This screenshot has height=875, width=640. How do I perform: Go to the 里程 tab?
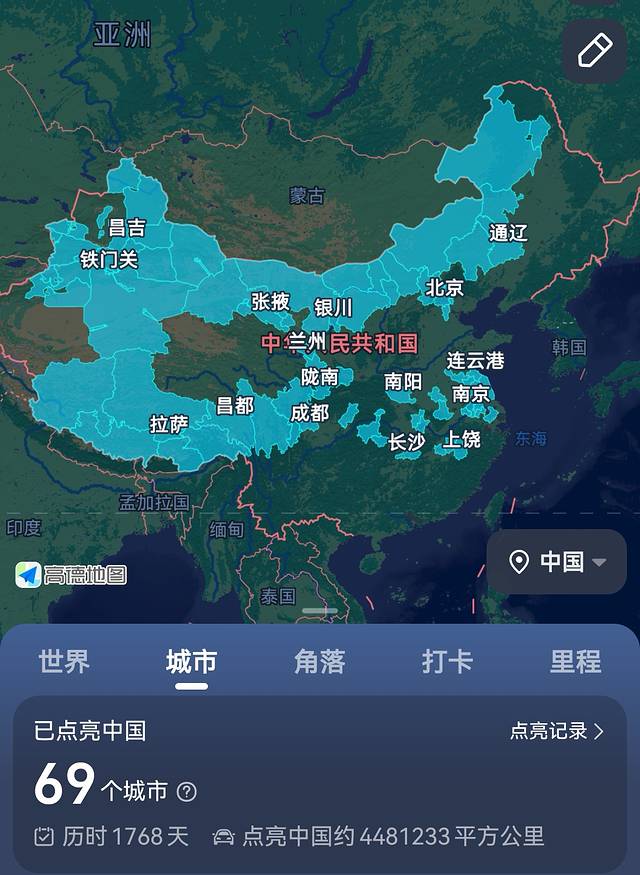click(x=575, y=661)
